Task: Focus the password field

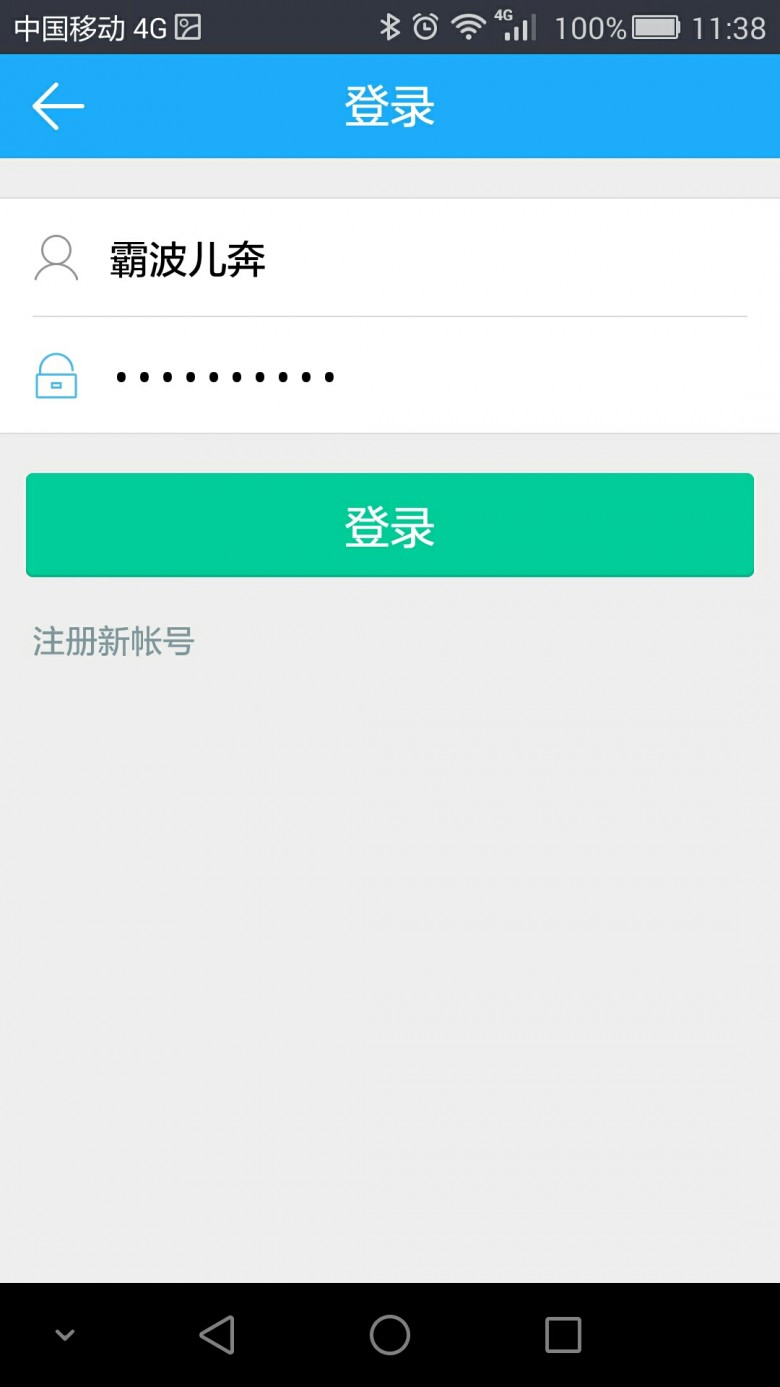Action: pyautogui.click(x=400, y=377)
